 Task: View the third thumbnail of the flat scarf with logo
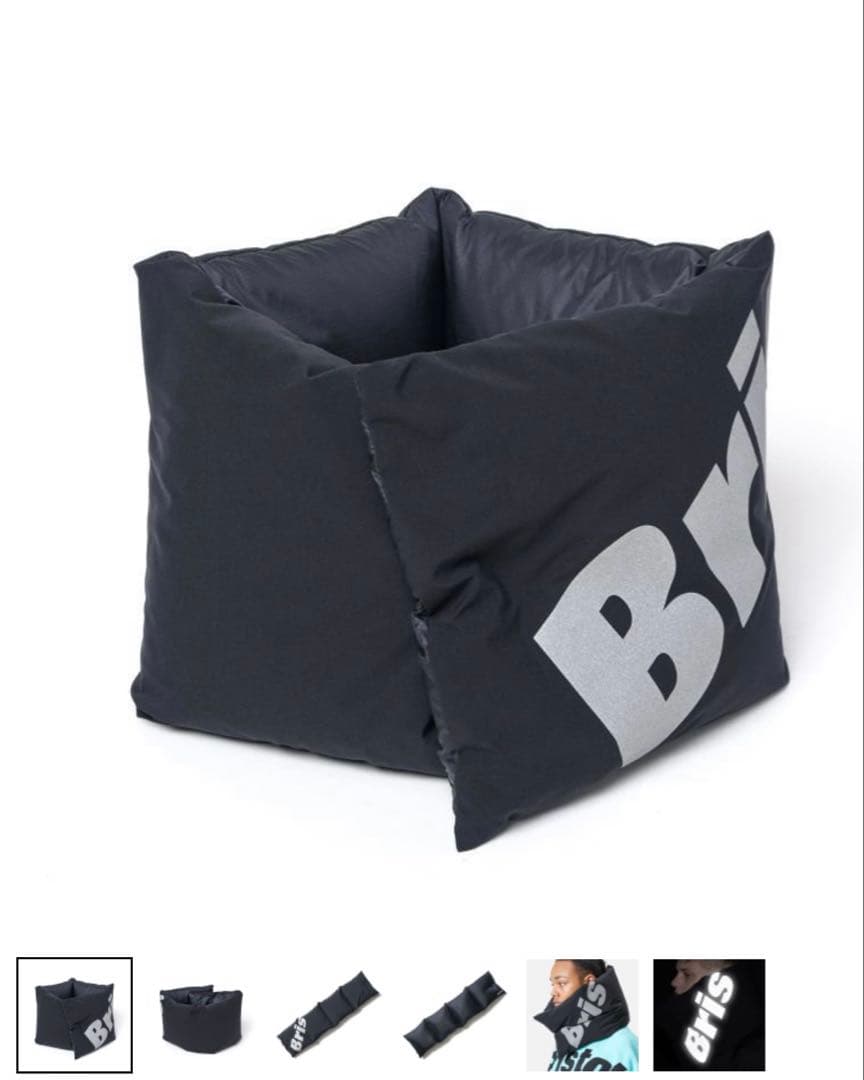point(329,1014)
